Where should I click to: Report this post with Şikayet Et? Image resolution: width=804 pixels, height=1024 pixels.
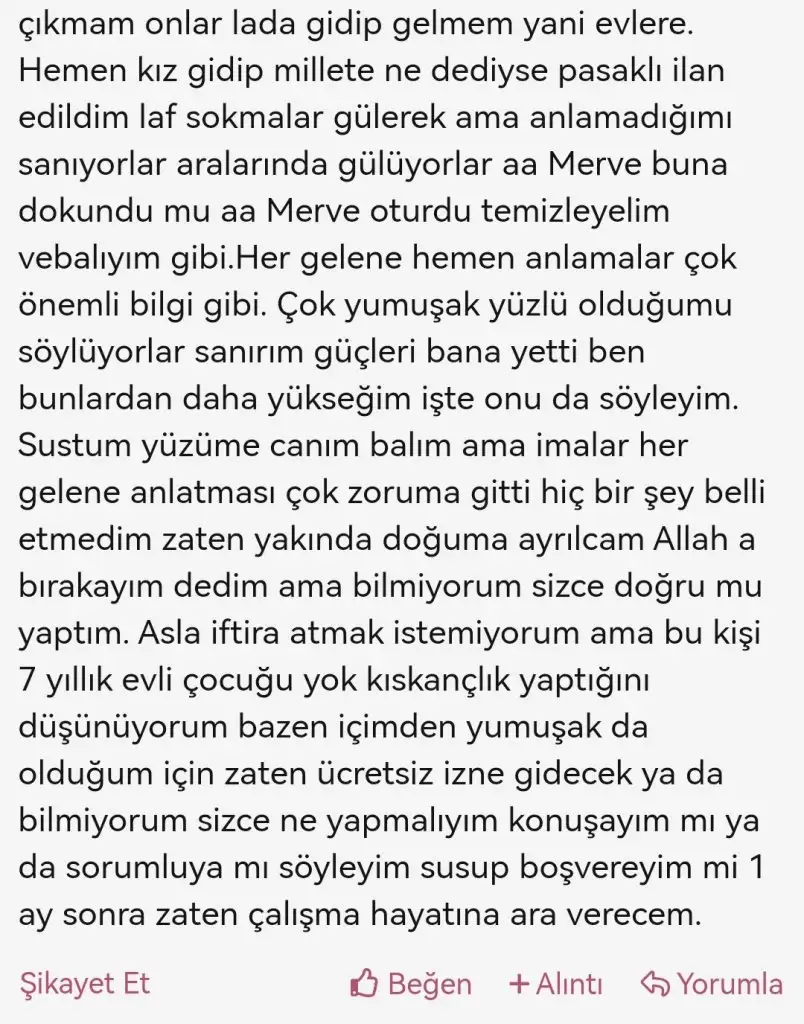click(x=84, y=983)
